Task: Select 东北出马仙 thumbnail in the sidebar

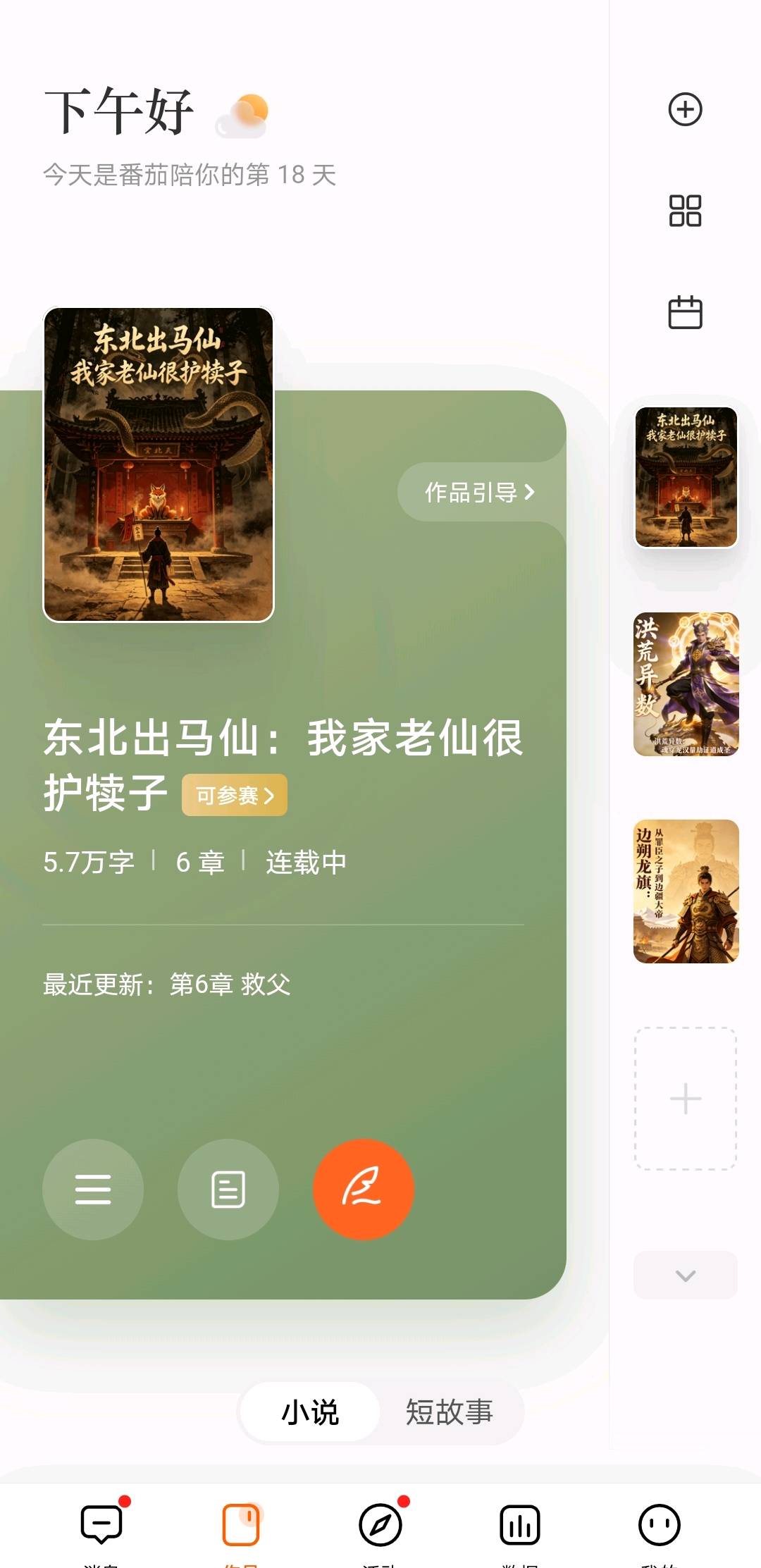Action: (x=686, y=477)
